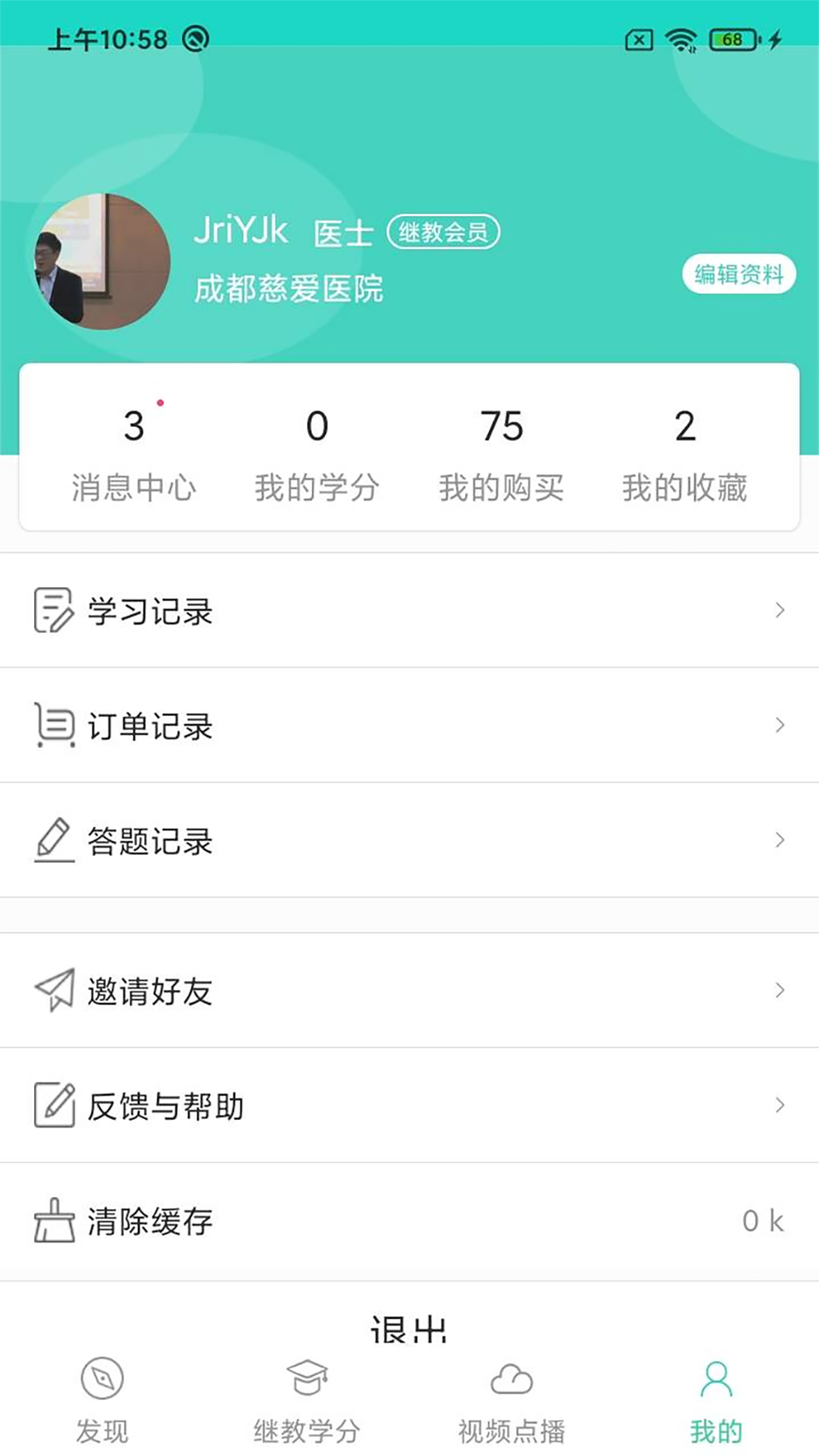This screenshot has width=819, height=1456.
Task: Open 反馈与帮助 feedback and help
Action: [x=409, y=1106]
